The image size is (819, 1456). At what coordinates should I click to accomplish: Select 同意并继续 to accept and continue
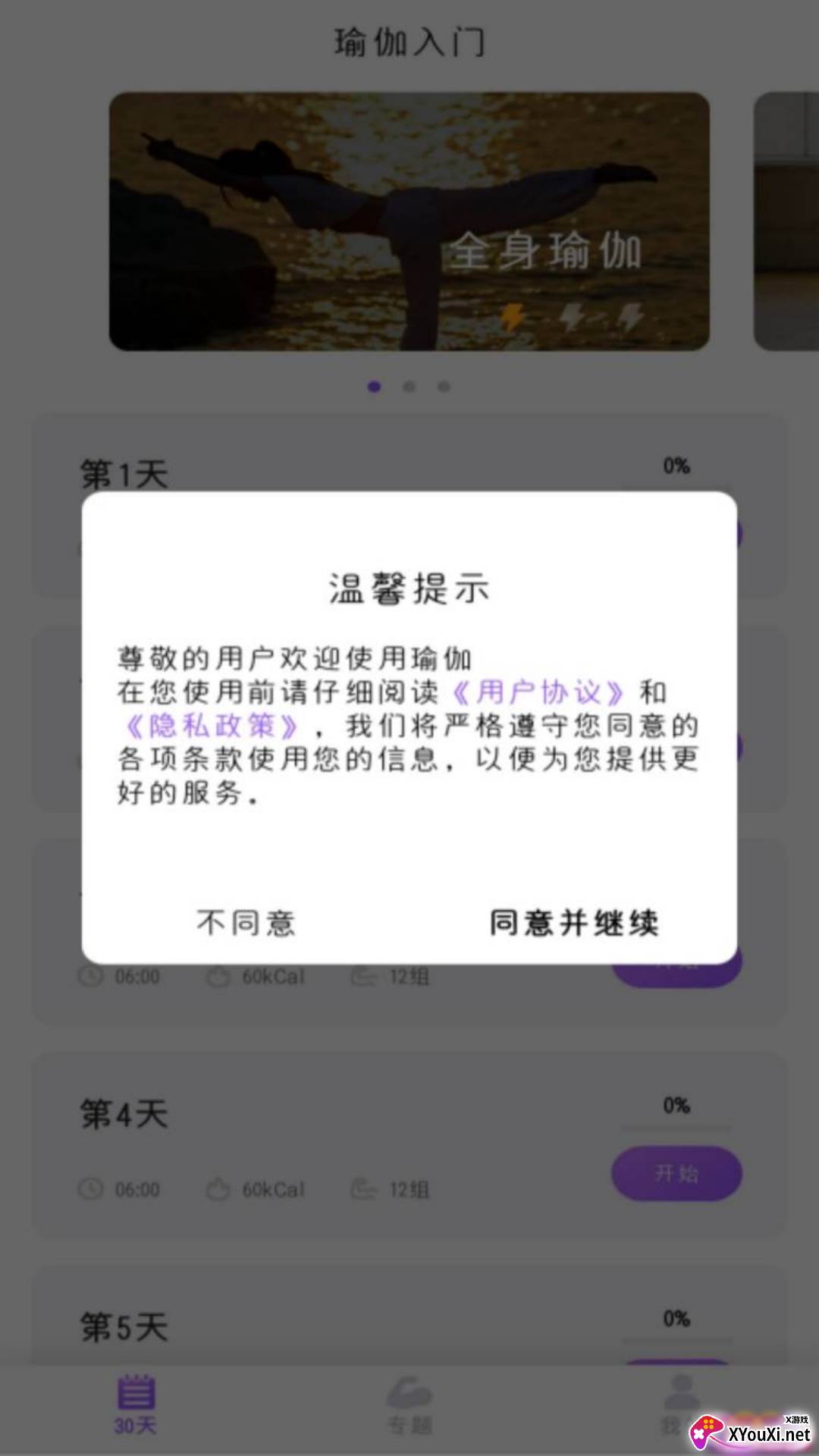pyautogui.click(x=574, y=923)
